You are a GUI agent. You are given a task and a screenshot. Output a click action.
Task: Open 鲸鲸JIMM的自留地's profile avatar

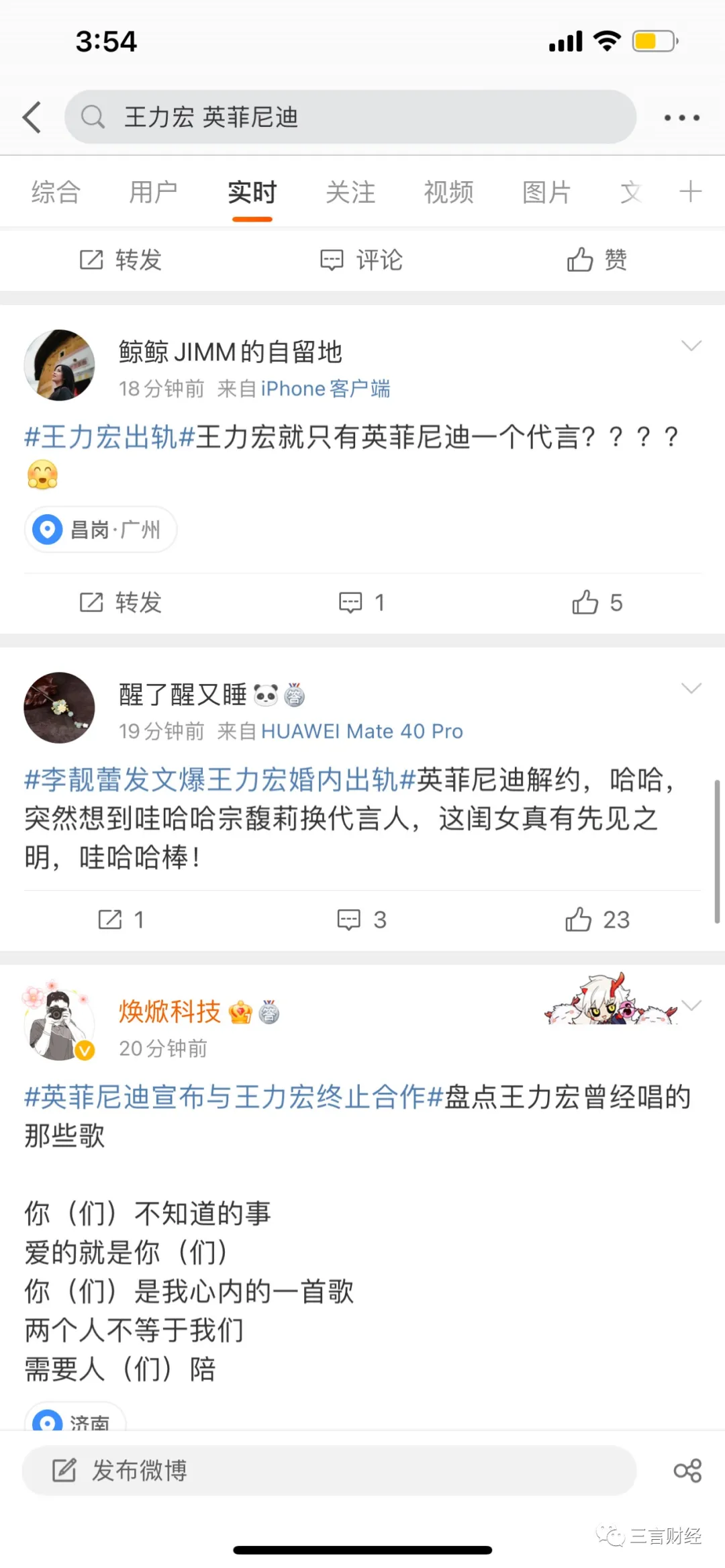[x=60, y=365]
